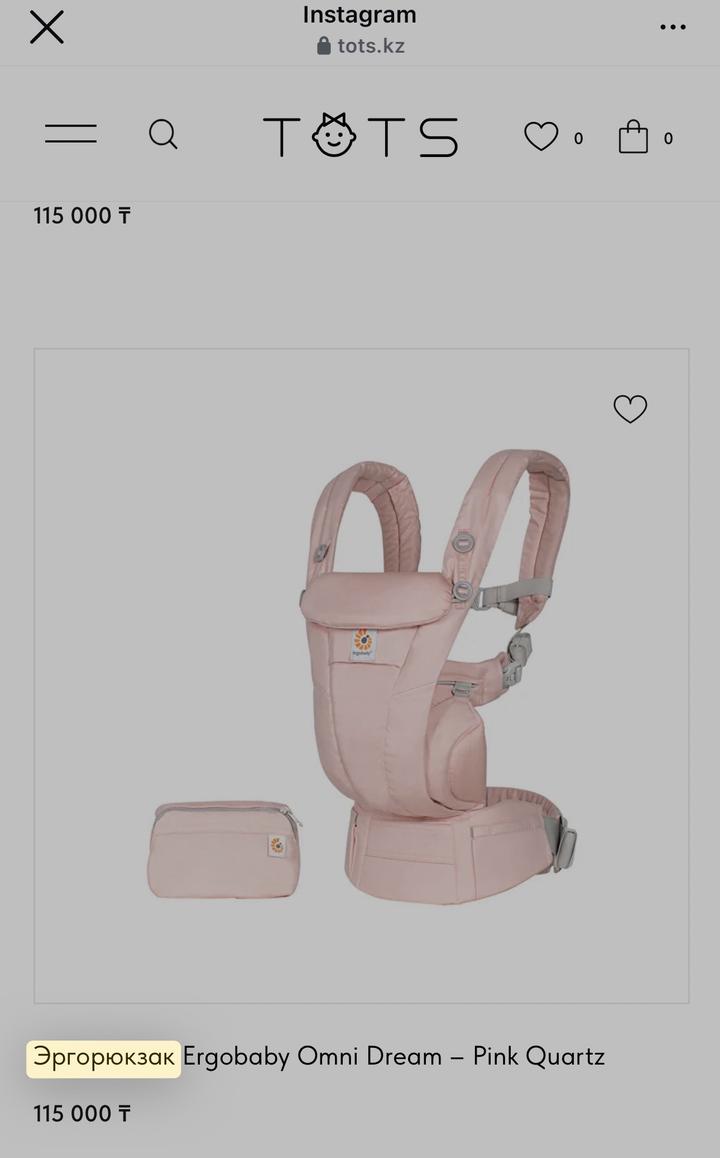Add Ergobaby Omni Dream Pink Quartz to favorites
The image size is (720, 1158).
point(630,409)
